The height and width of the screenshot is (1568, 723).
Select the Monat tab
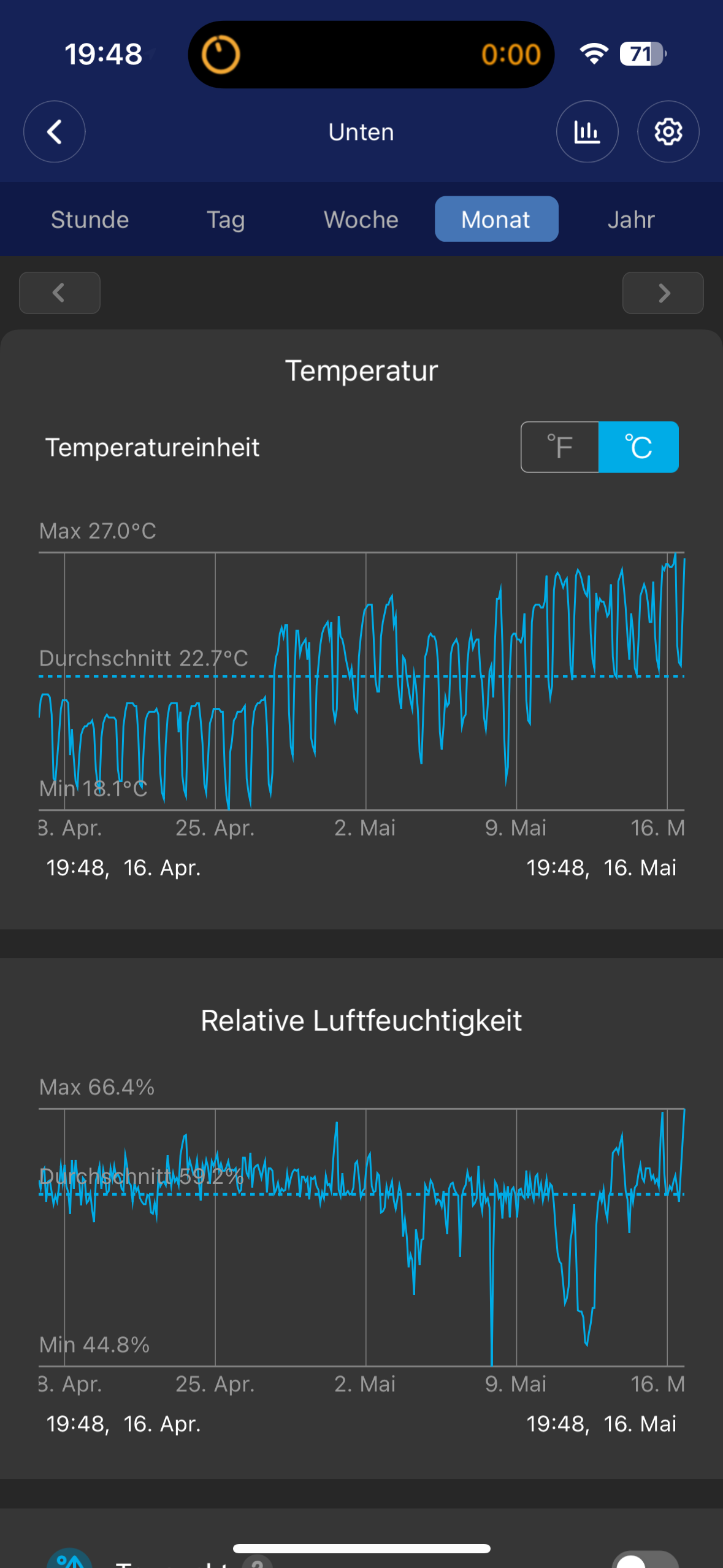496,220
